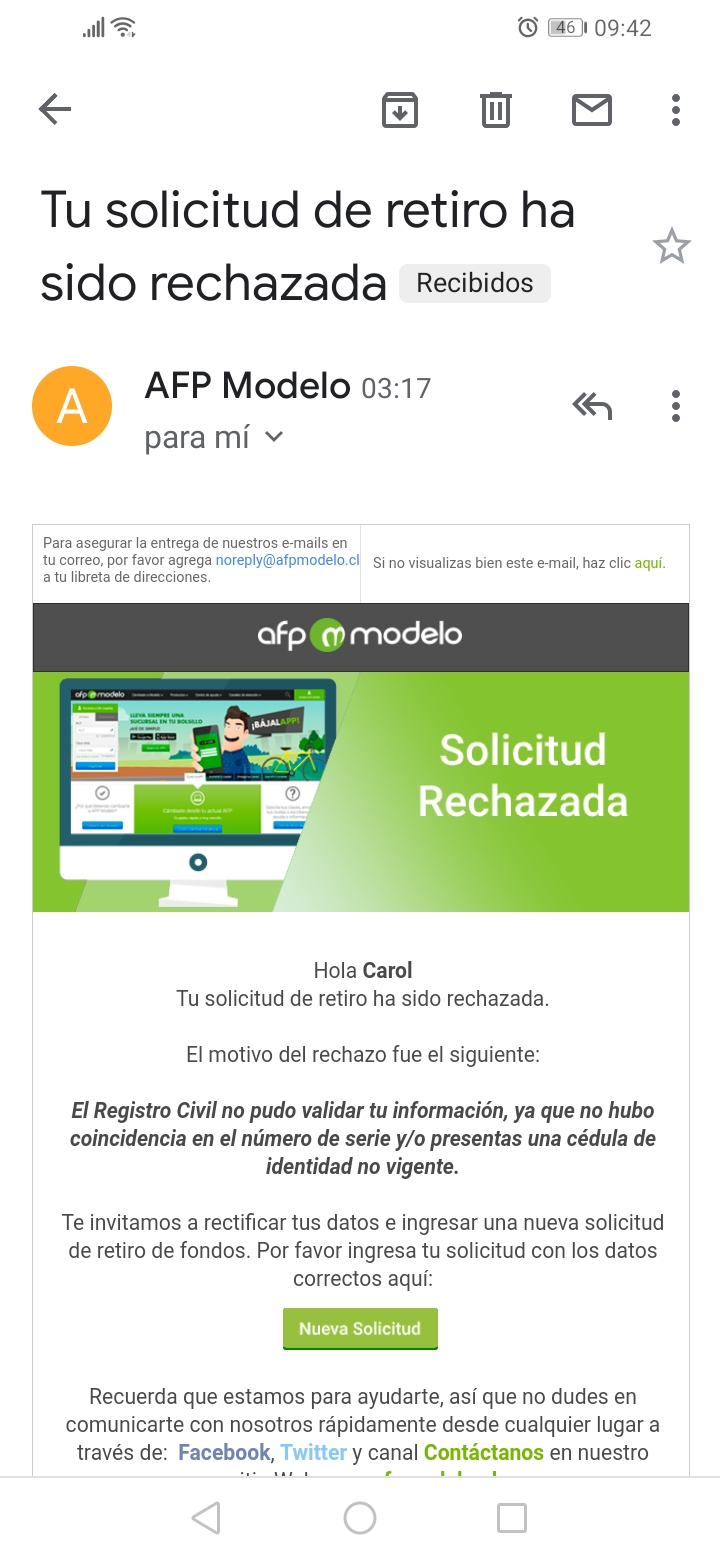Tap the noreply@afpmodelo.cl email link
This screenshot has width=720, height=1560.
tap(288, 560)
